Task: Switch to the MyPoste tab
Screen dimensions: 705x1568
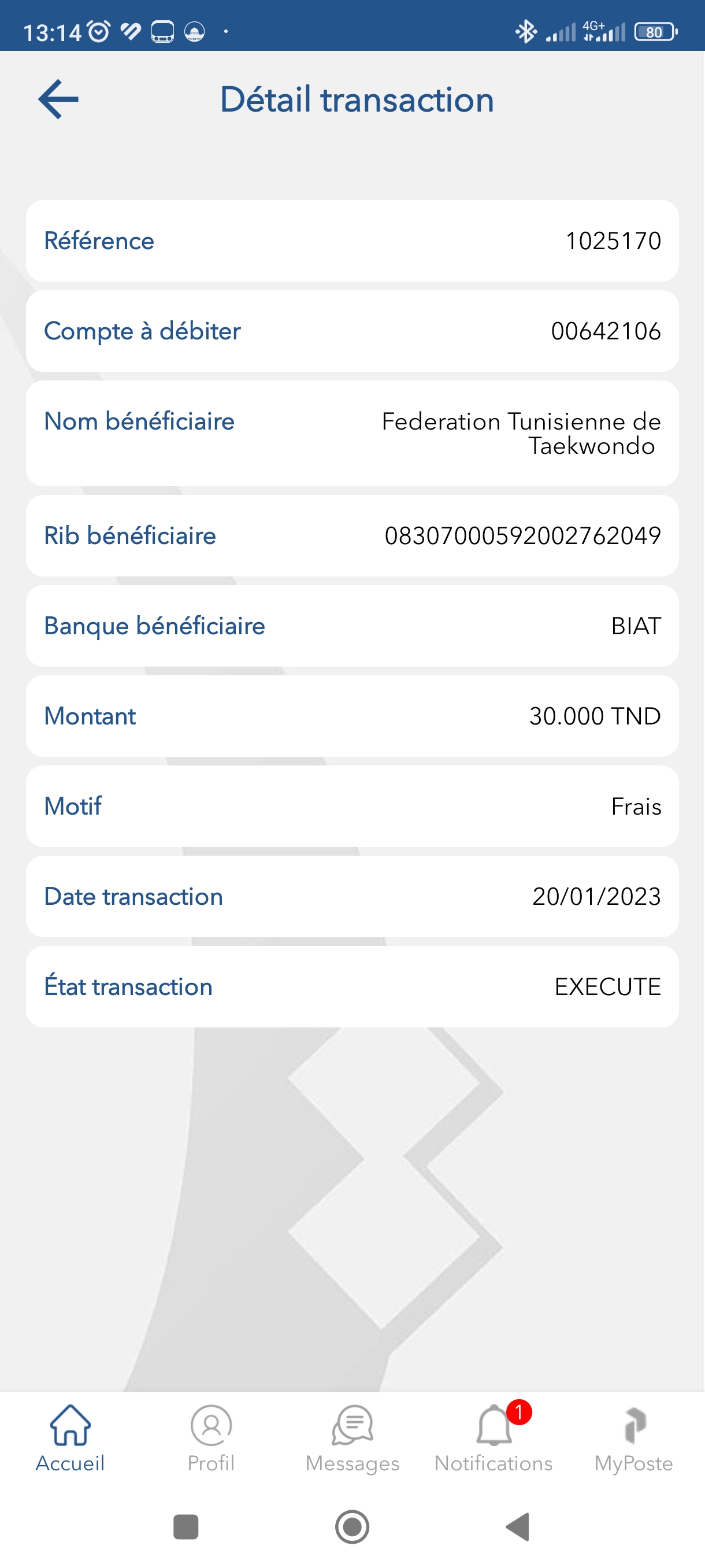Action: (x=634, y=1439)
